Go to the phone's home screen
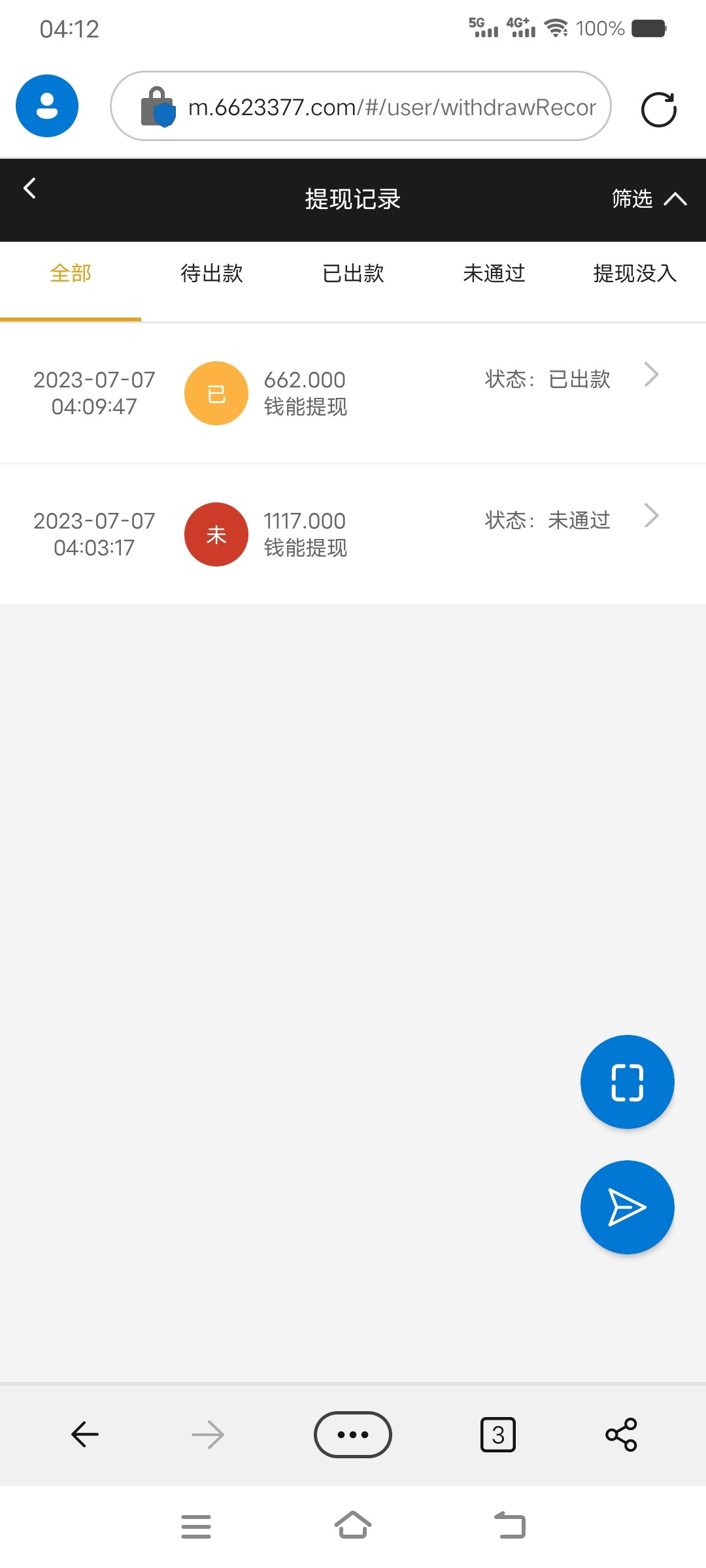The image size is (706, 1568). [x=353, y=1526]
